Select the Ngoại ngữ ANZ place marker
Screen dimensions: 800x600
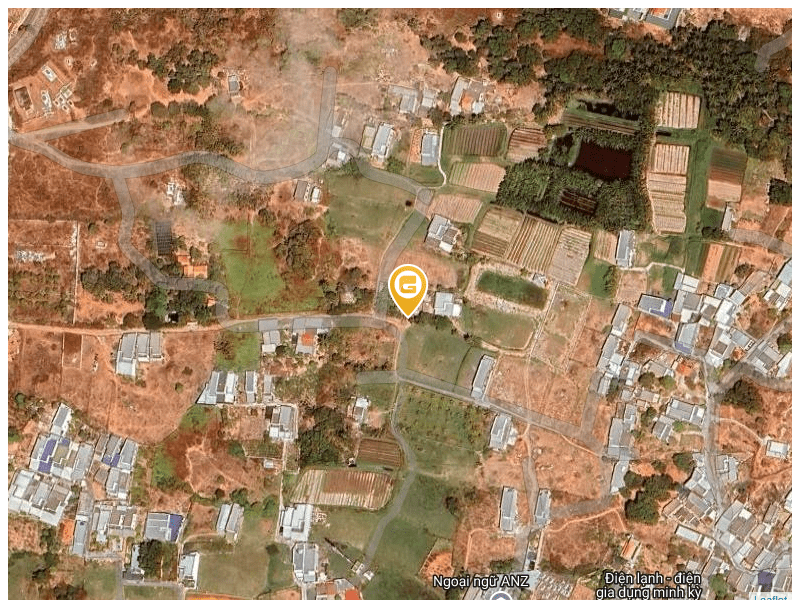click(x=500, y=596)
